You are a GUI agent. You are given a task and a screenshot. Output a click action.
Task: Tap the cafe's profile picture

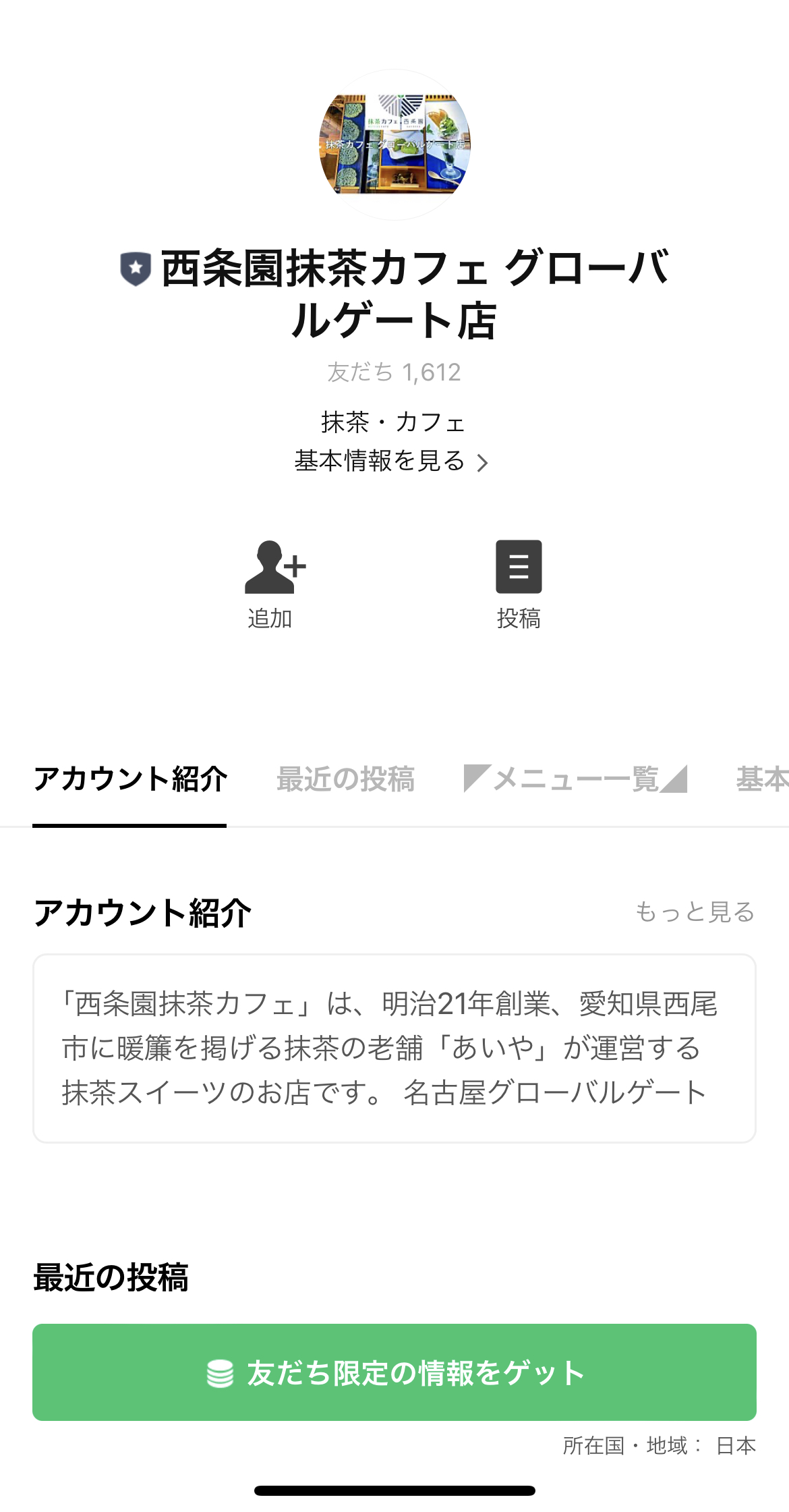click(x=394, y=144)
